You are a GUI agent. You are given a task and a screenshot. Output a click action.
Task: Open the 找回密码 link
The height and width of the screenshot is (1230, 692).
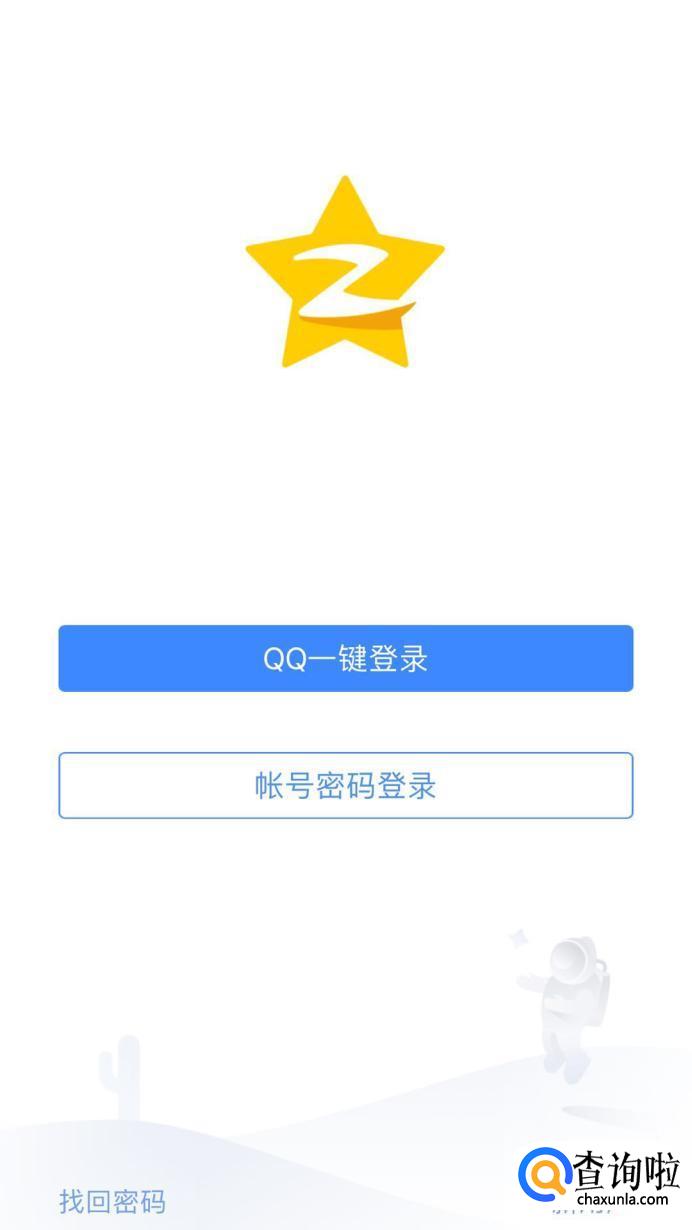pyautogui.click(x=112, y=1200)
